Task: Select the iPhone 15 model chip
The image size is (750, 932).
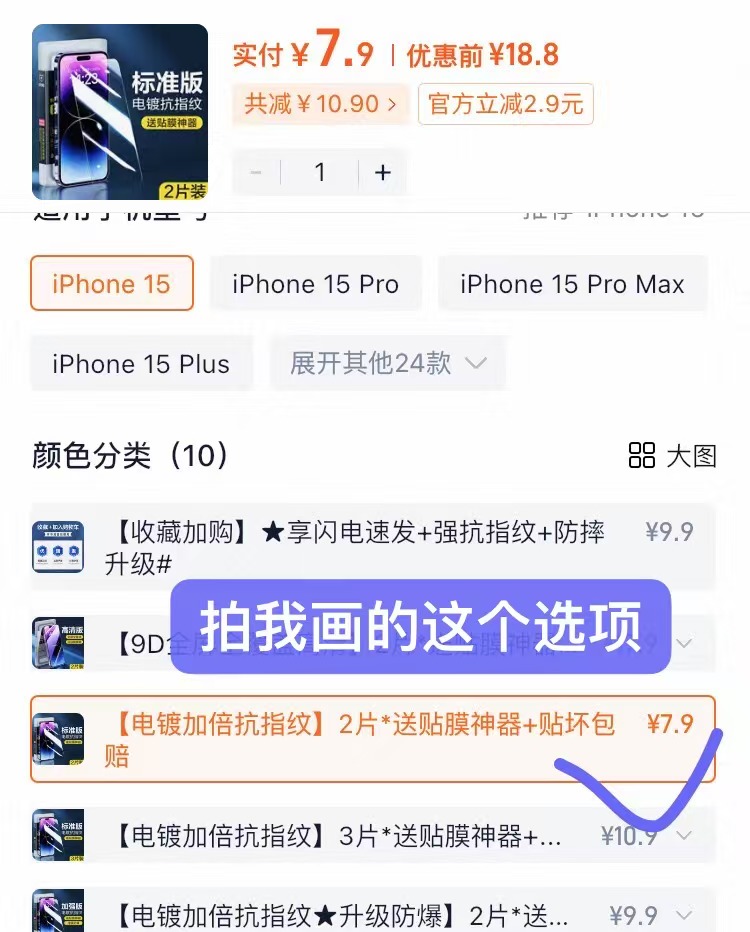Action: (x=111, y=284)
